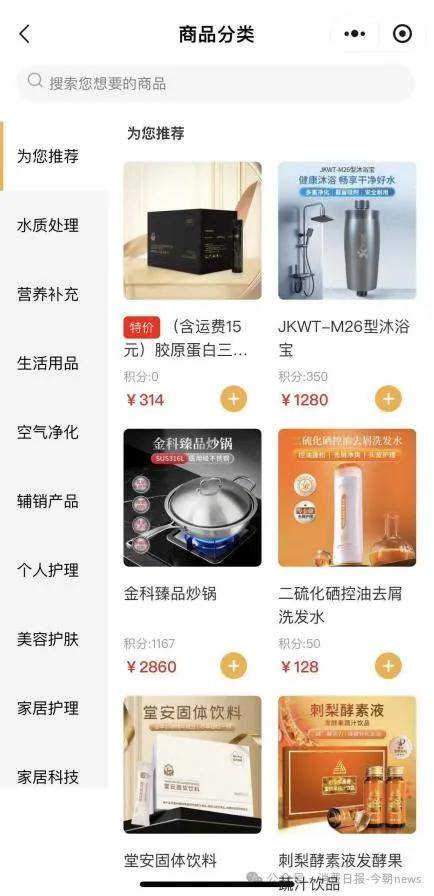434x896 pixels.
Task: Open the 生活用品 category
Action: [48, 364]
